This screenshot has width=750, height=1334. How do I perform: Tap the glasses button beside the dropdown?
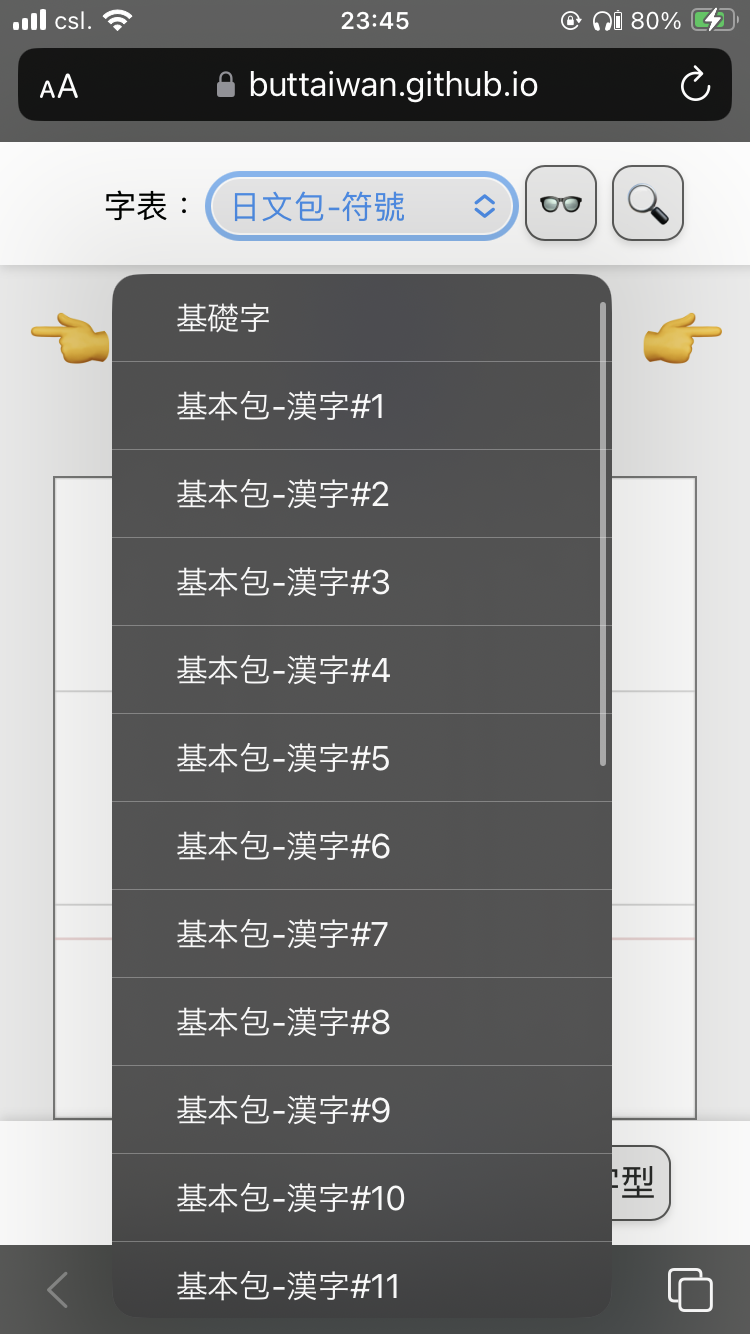coord(561,203)
